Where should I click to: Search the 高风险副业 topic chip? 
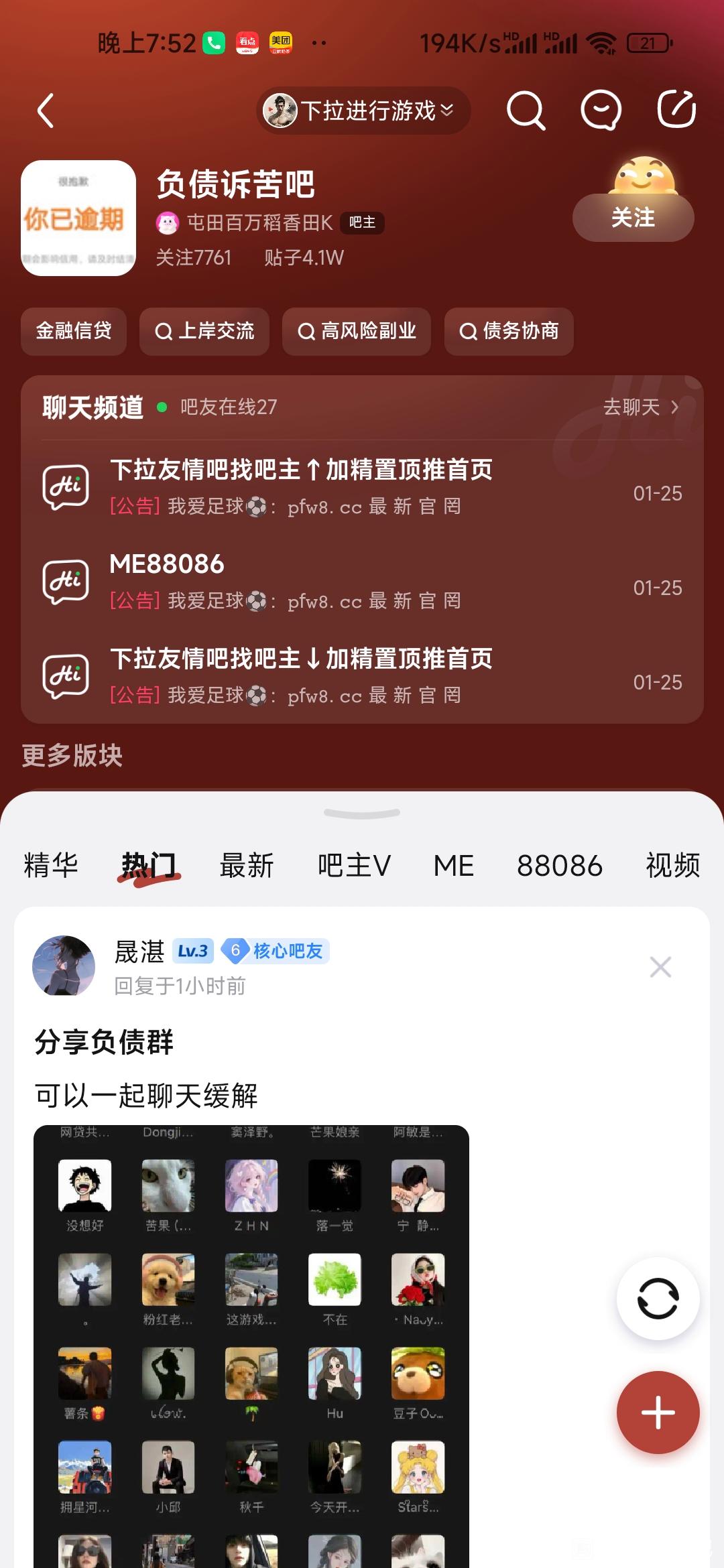pos(357,331)
